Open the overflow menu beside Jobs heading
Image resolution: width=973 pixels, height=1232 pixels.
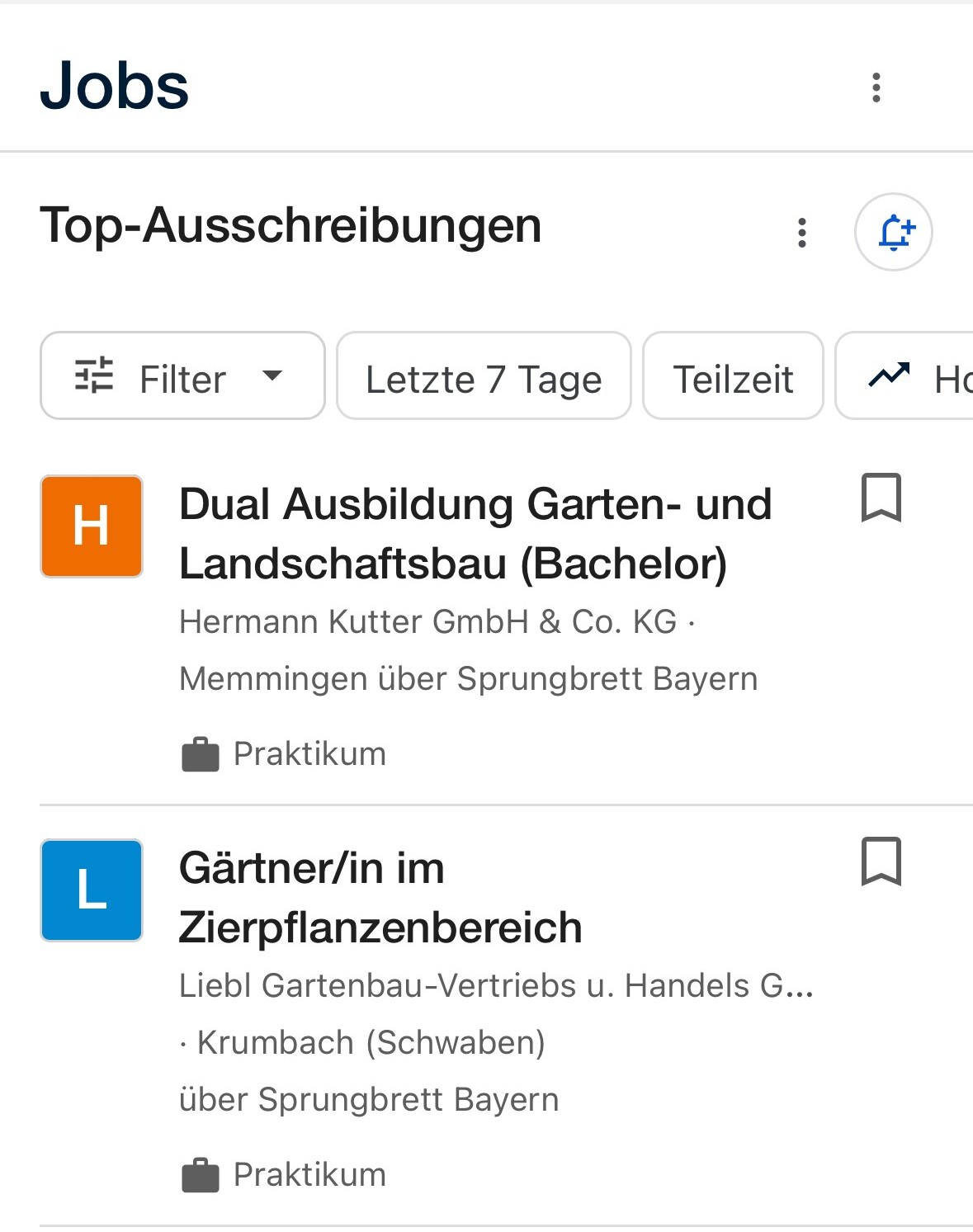point(876,87)
